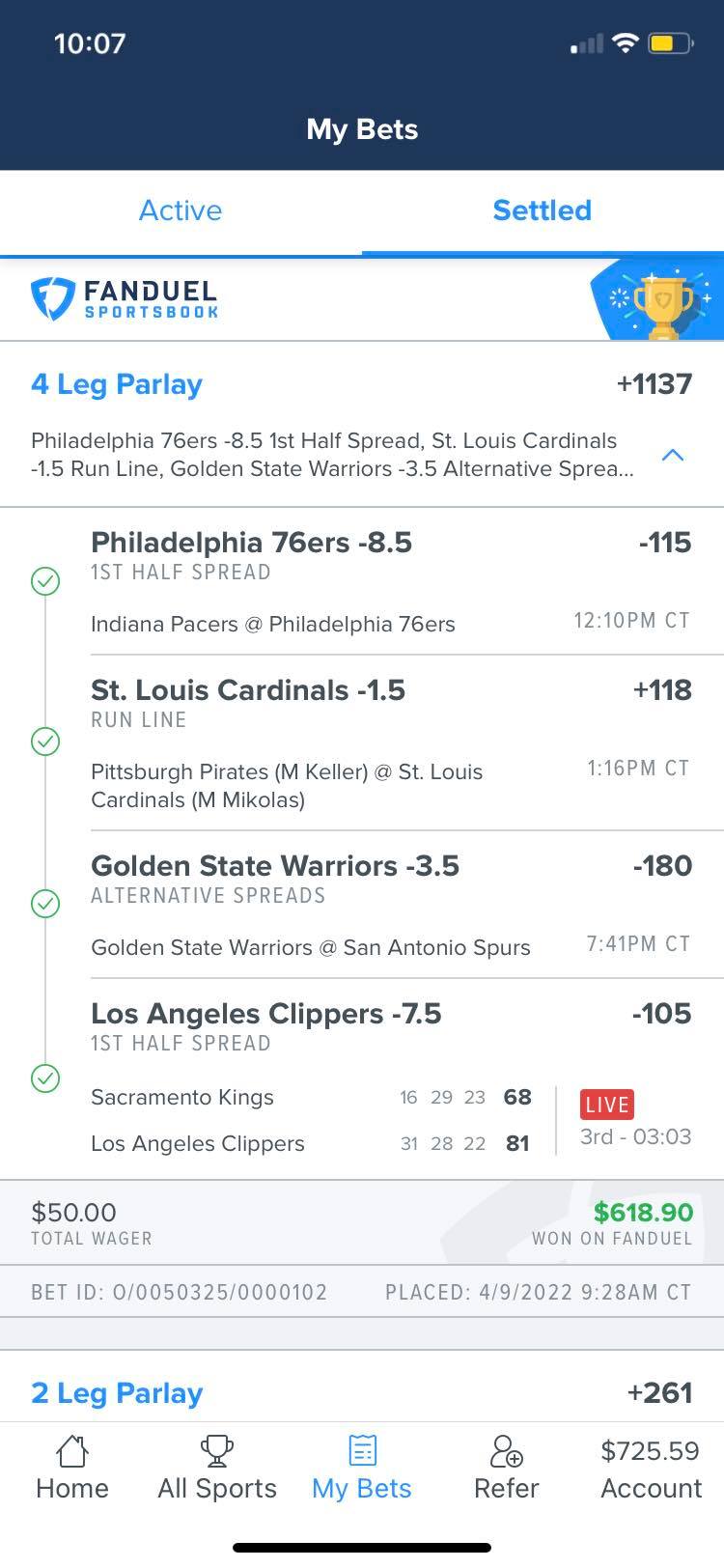Viewport: 724px width, 1568px height.
Task: Open the Philadelphia 76ers -8.5 leg
Action: 391,581
